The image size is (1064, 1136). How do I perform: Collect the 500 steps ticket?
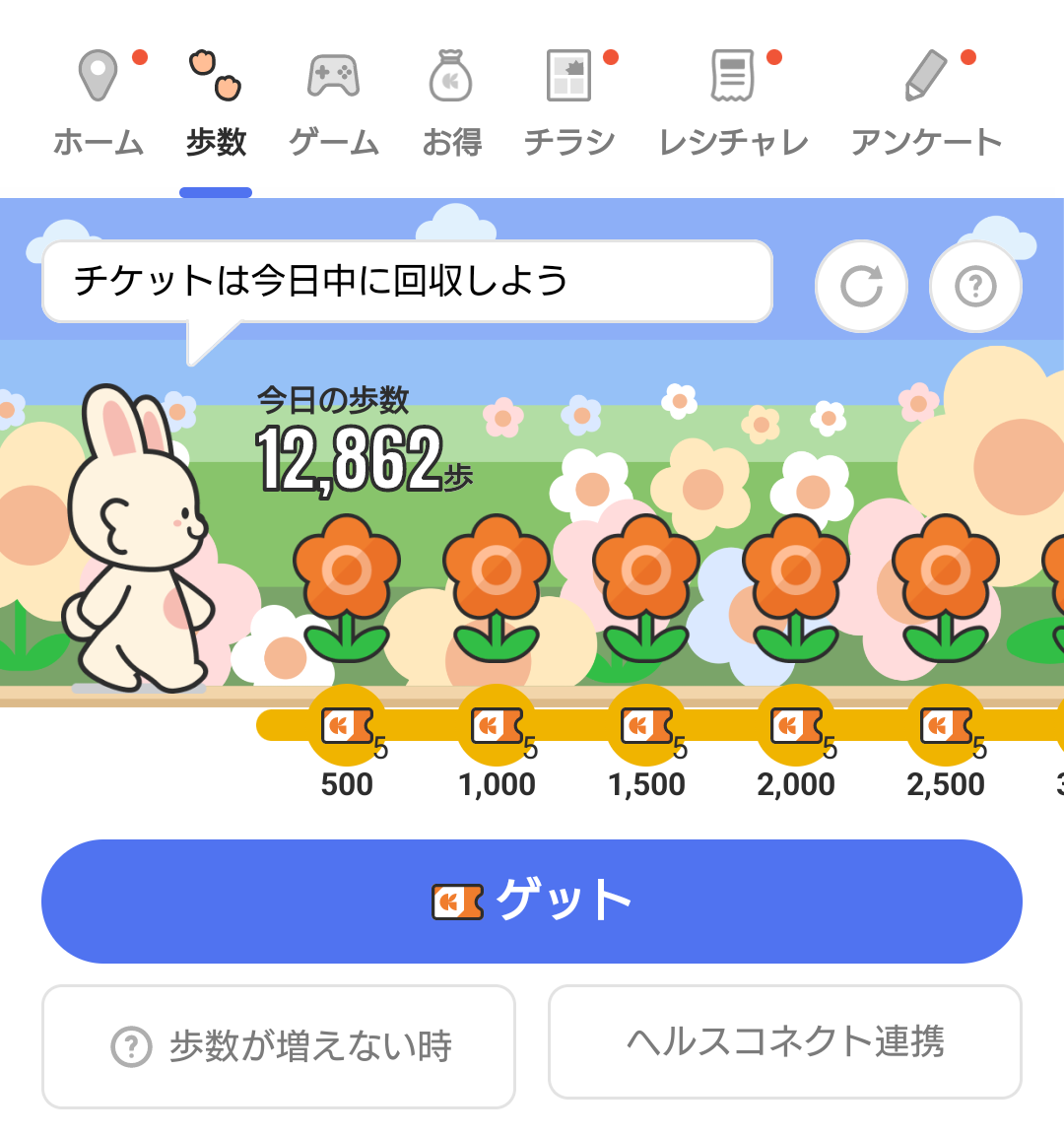347,727
